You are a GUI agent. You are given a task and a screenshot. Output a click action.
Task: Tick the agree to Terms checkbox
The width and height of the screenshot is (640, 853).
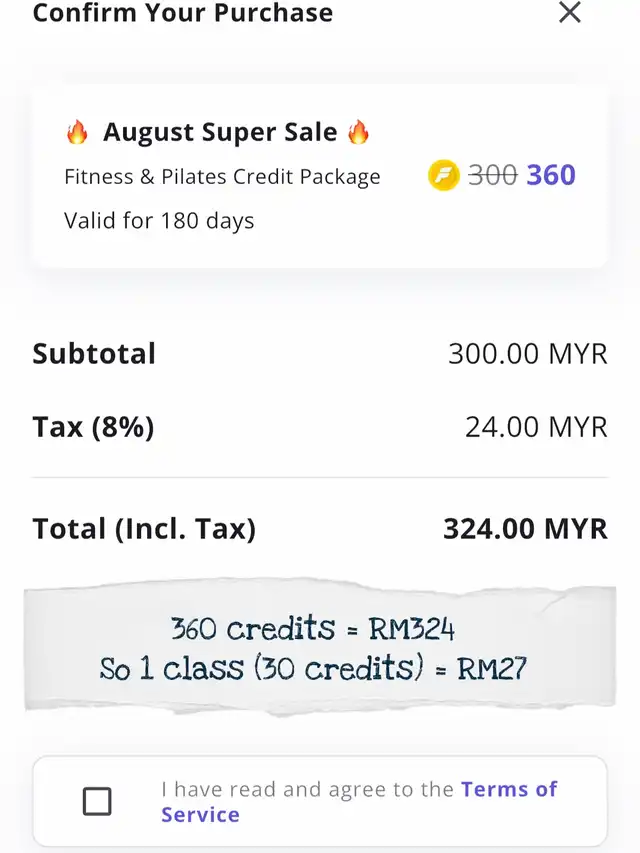(x=97, y=801)
